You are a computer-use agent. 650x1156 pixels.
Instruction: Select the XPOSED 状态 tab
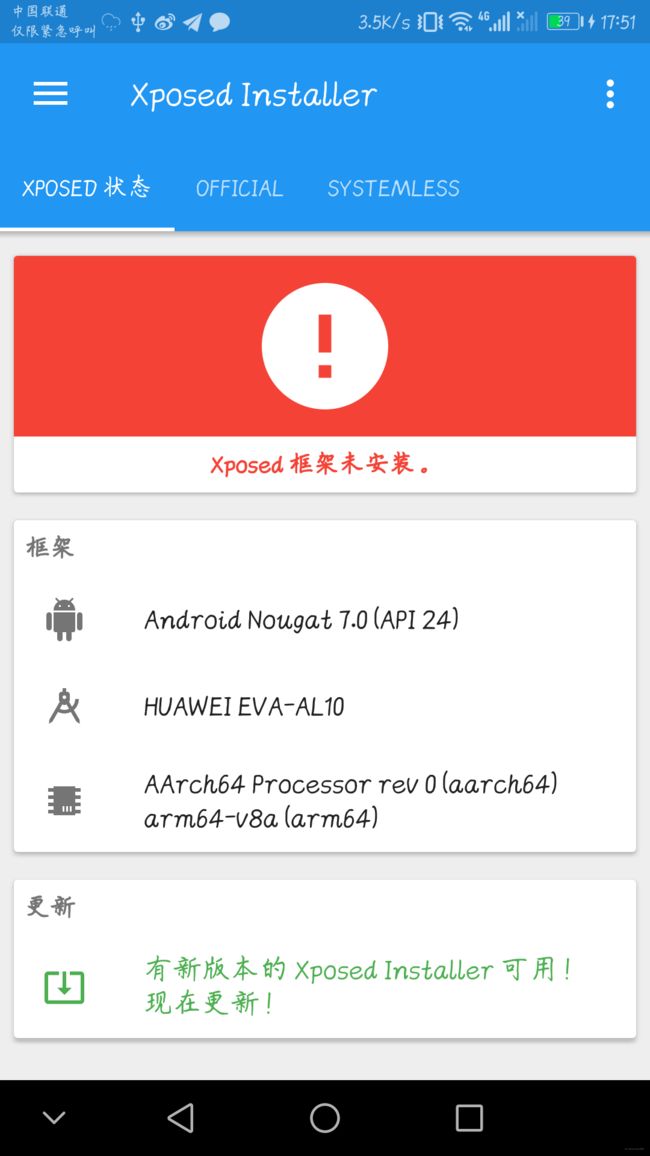tap(86, 188)
